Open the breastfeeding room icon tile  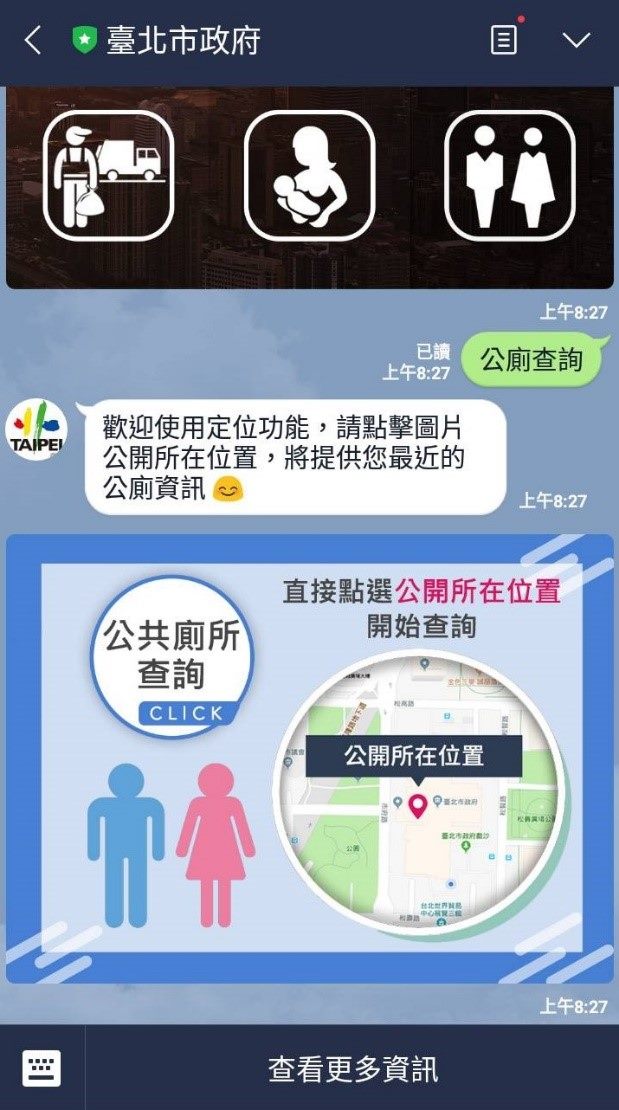pos(310,176)
